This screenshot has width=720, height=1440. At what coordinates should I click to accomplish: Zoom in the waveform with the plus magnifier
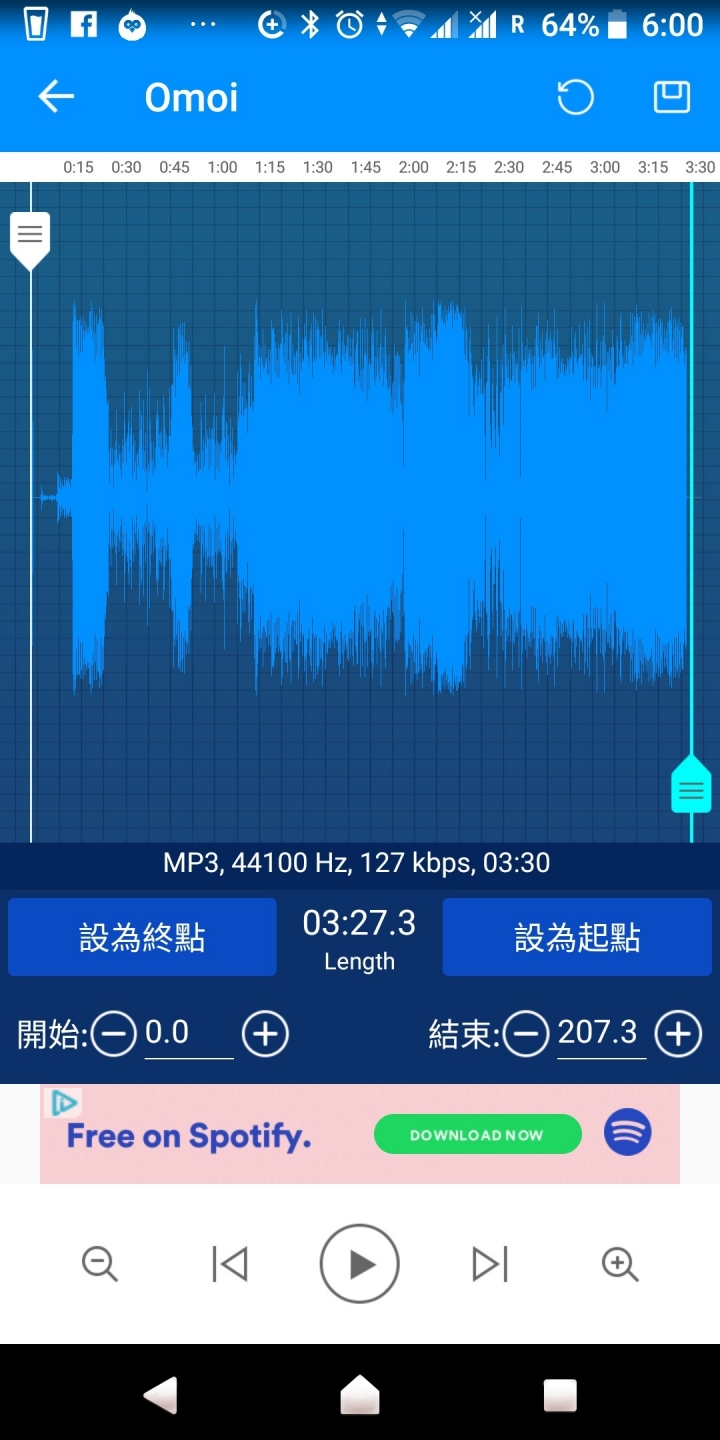(x=620, y=1264)
